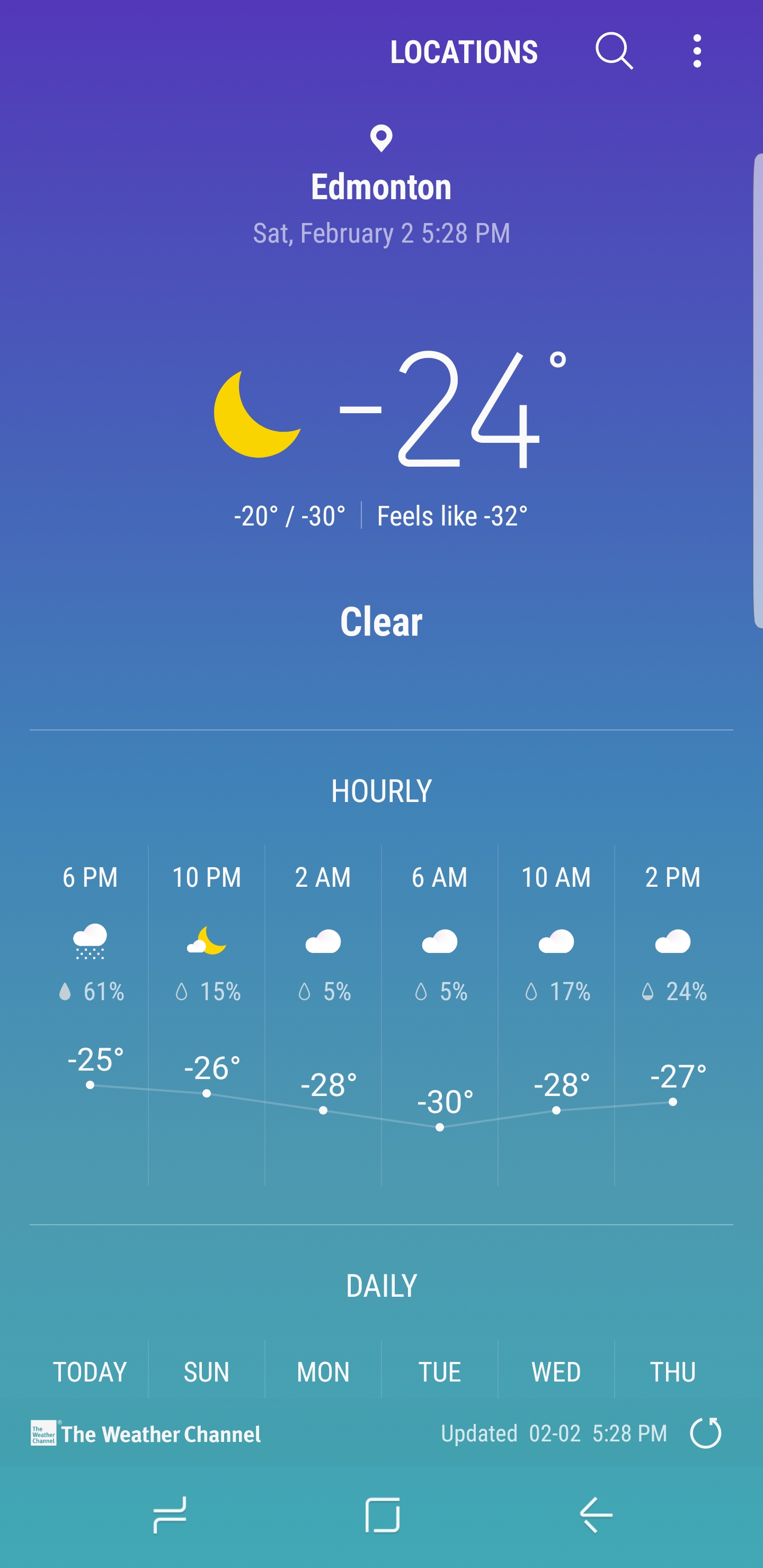Open the LOCATIONS list
Viewport: 763px width, 1568px height.
coord(464,52)
